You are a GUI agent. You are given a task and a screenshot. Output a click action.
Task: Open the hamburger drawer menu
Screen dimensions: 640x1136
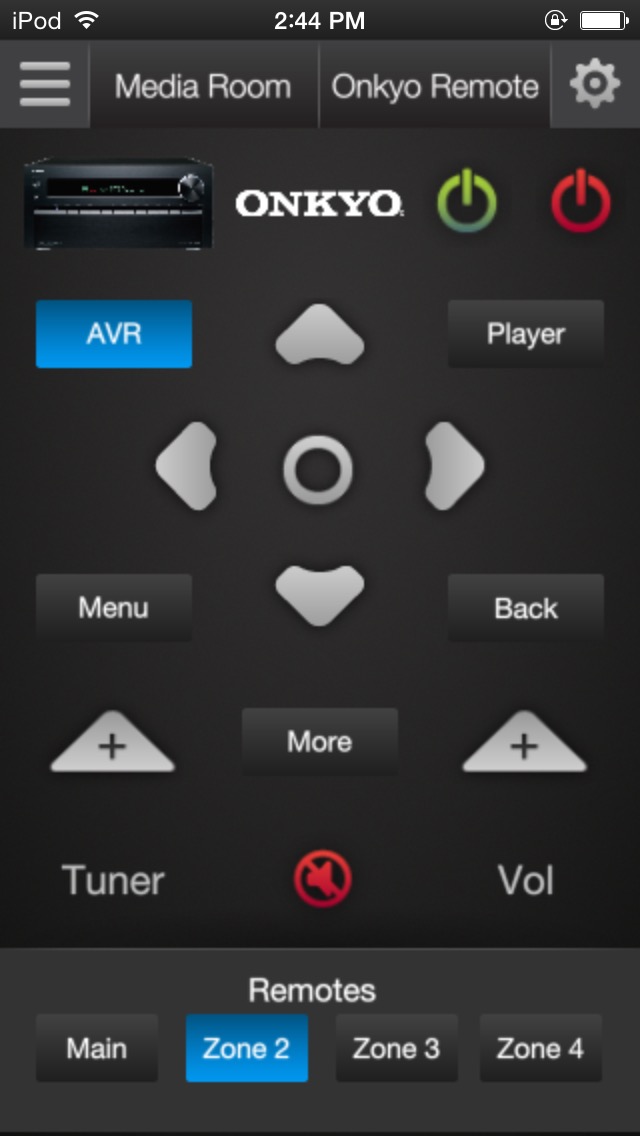point(45,85)
